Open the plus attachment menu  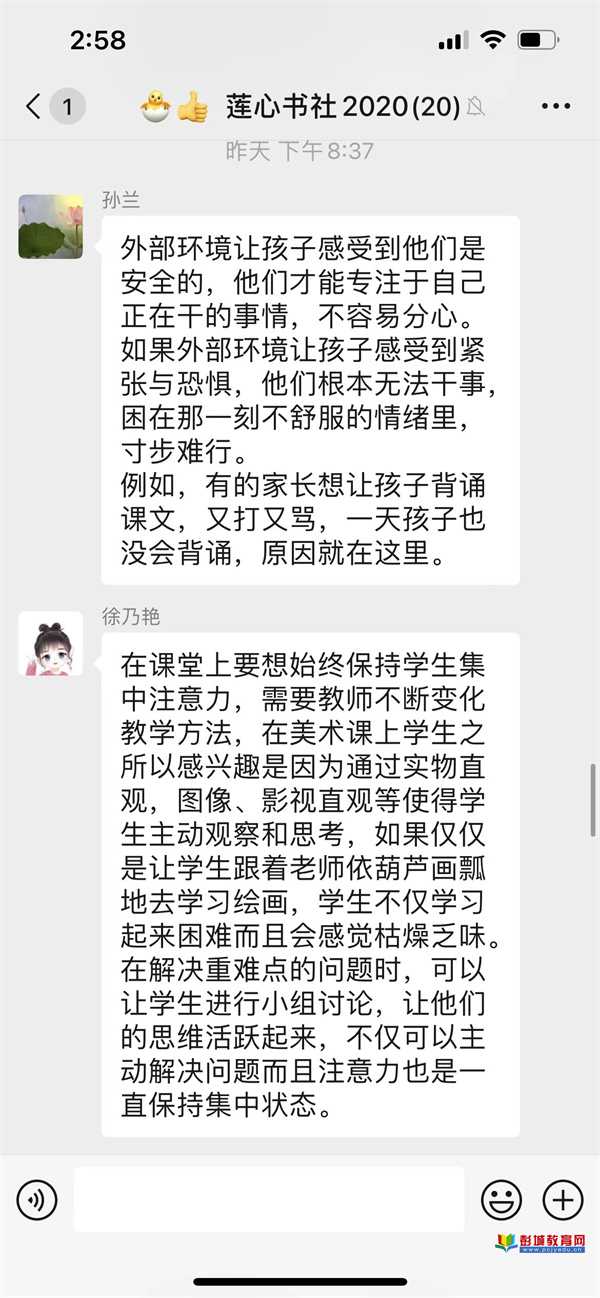click(x=562, y=1198)
